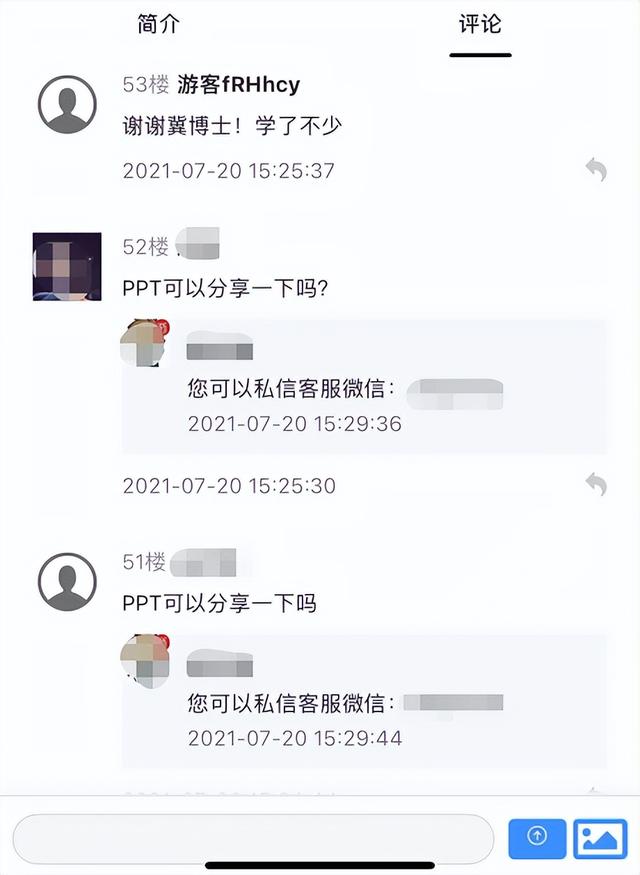640x875 pixels.
Task: Send the comment with the arrow button
Action: (537, 838)
